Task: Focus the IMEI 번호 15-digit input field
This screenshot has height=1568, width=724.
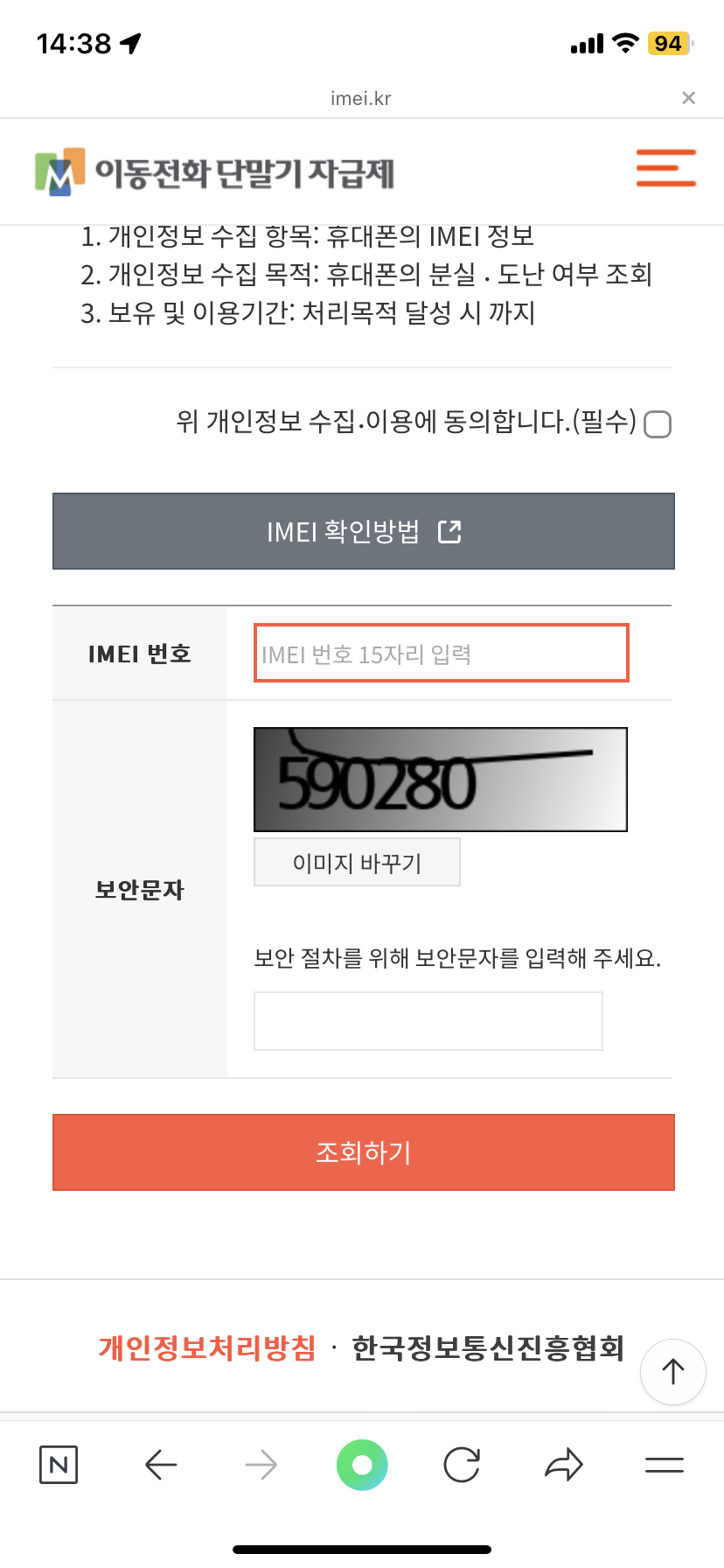Action: click(441, 653)
